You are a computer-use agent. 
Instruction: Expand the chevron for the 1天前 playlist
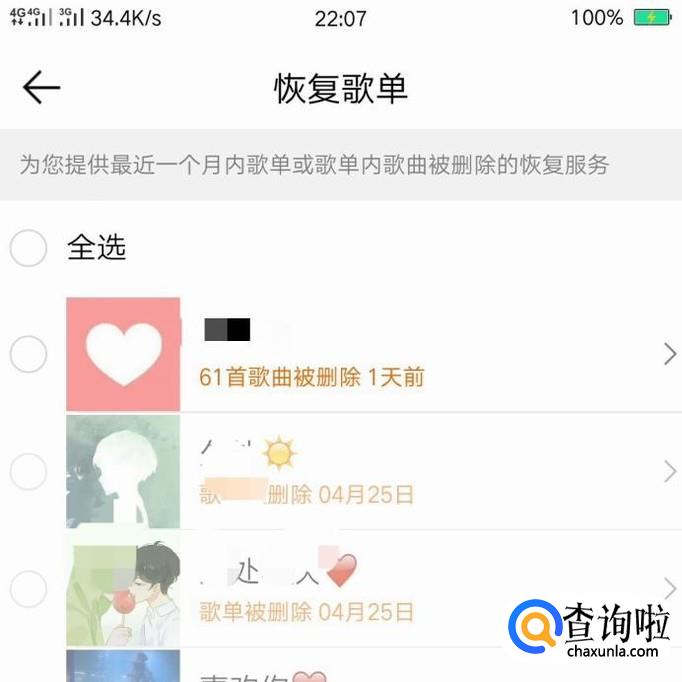[x=670, y=354]
